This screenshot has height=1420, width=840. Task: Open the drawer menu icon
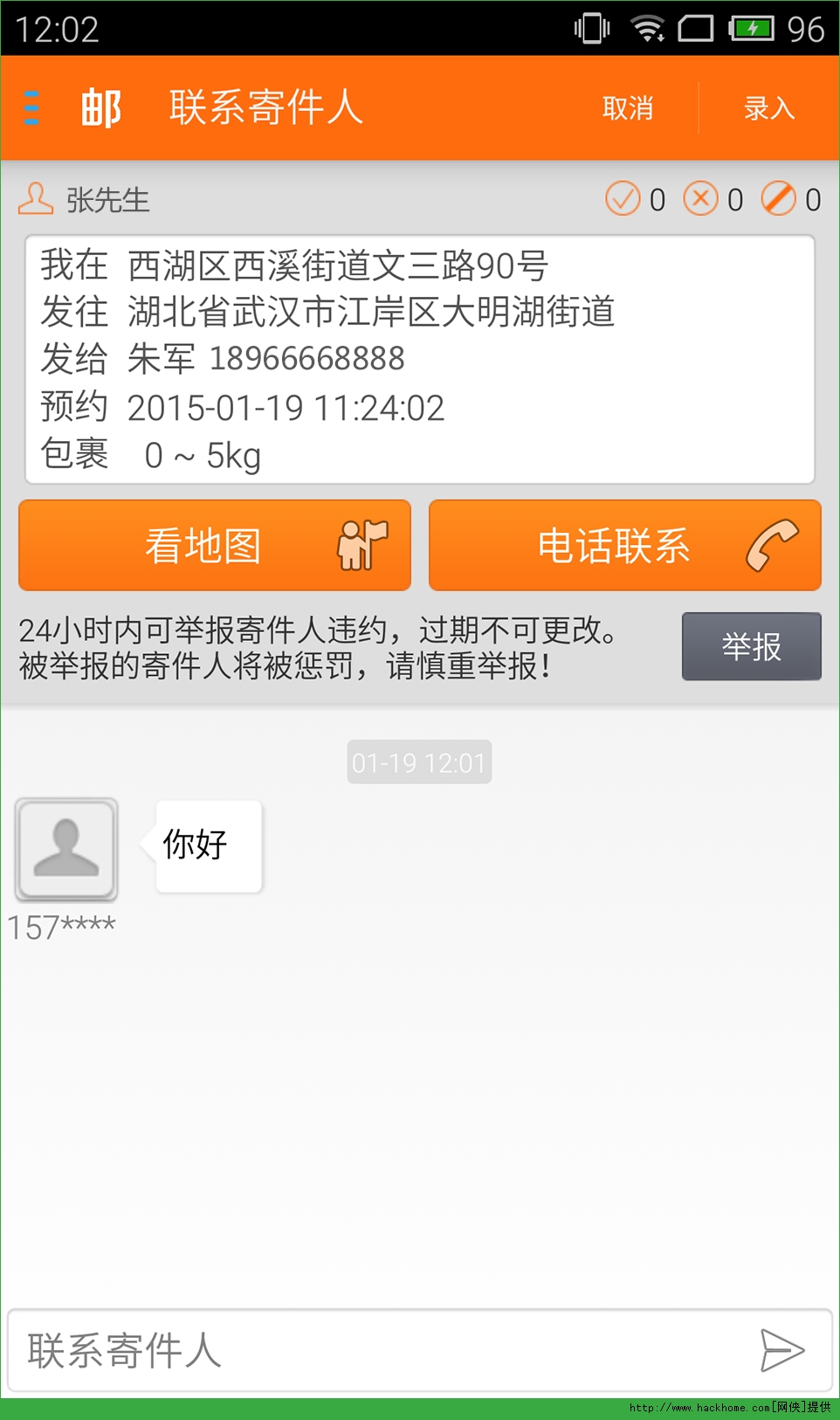pos(32,108)
